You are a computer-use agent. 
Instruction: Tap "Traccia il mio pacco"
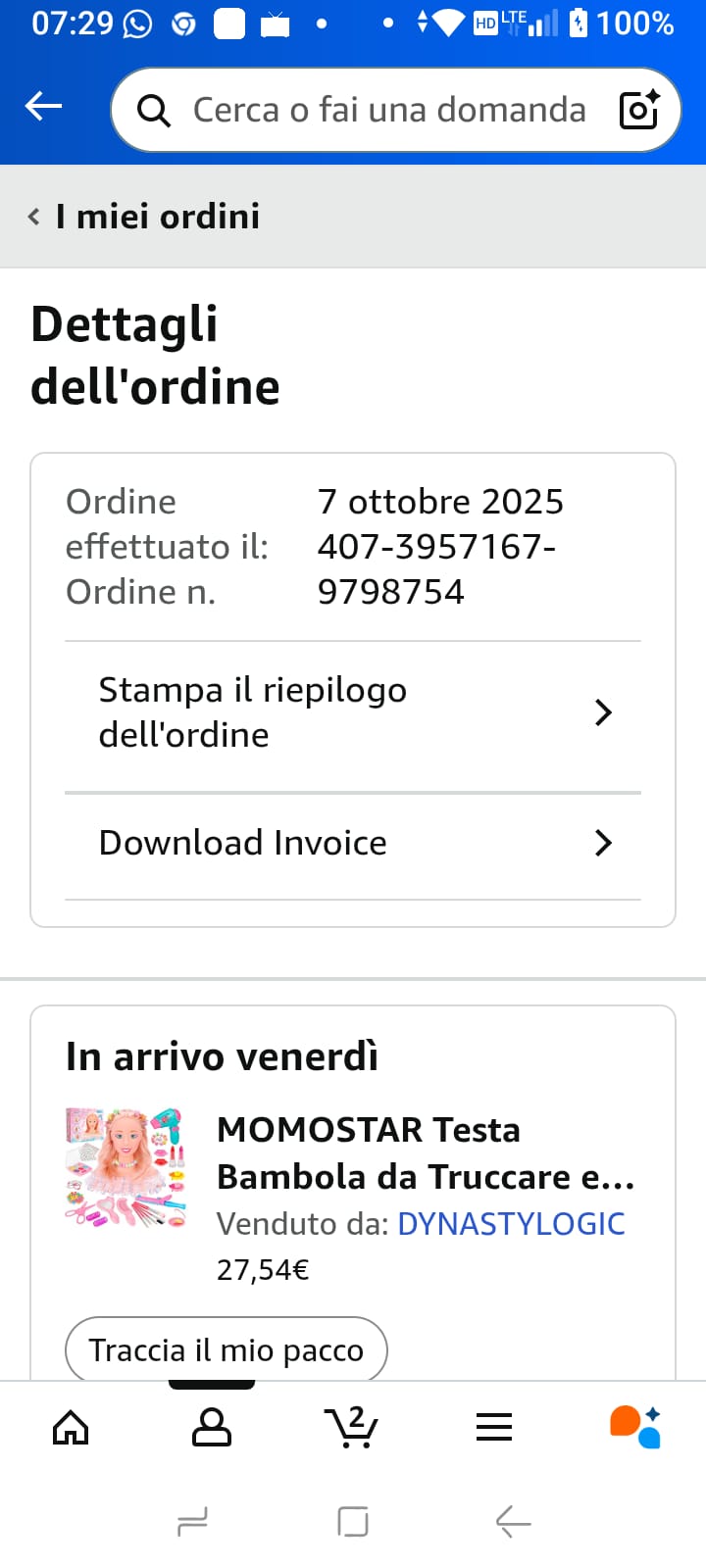227,1349
